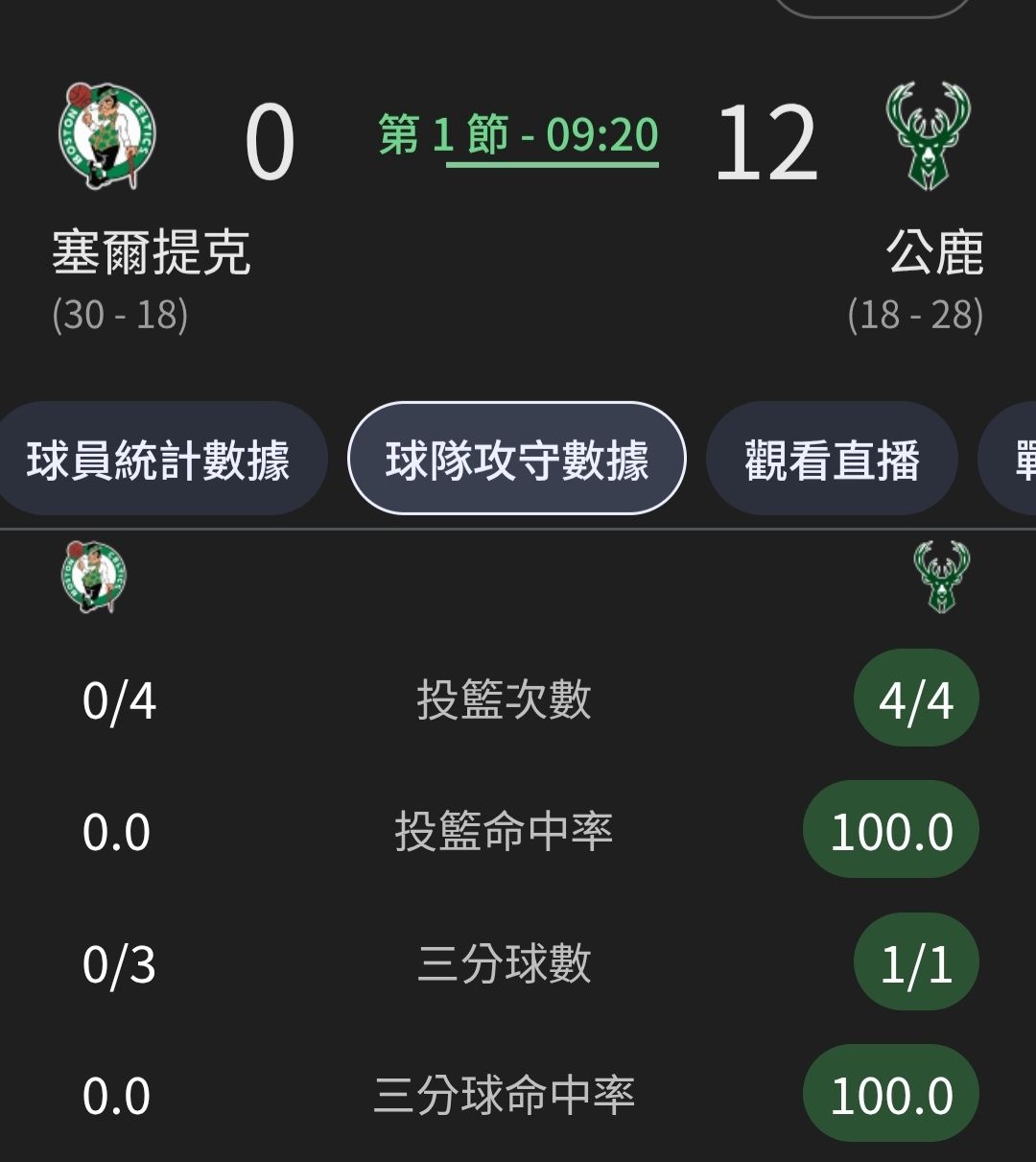The image size is (1036, 1162).
Task: Tap the 第 1 節 - 09:20 game status link
Action: [519, 135]
